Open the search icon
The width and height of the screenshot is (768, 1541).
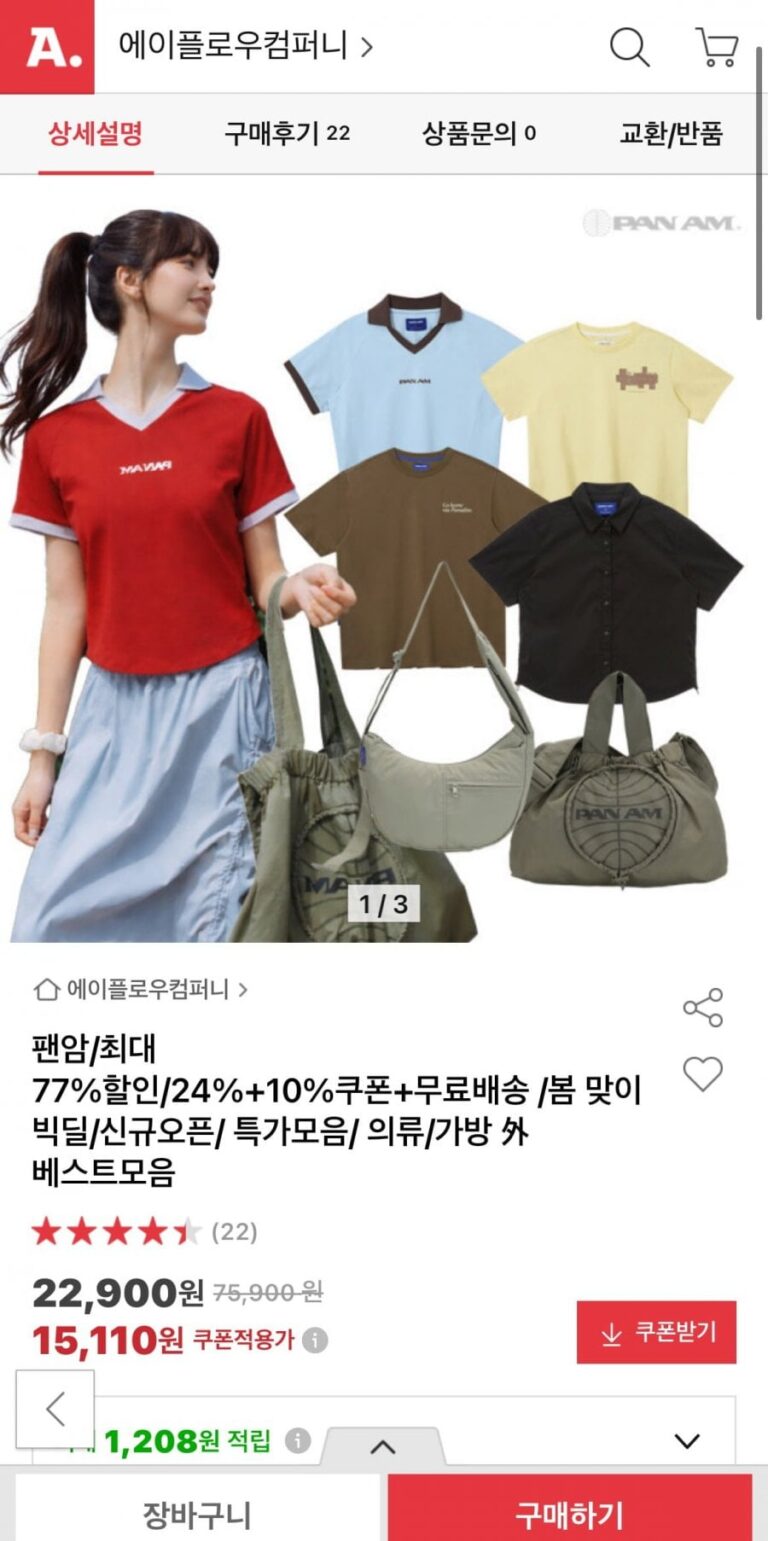[629, 47]
